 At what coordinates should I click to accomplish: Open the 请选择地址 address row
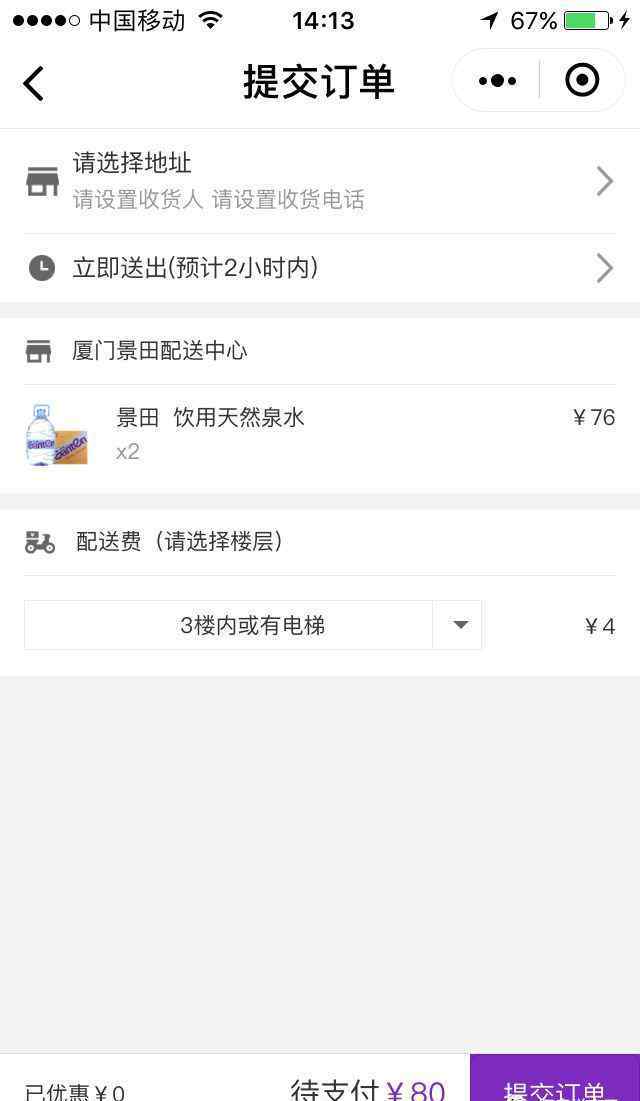320,181
